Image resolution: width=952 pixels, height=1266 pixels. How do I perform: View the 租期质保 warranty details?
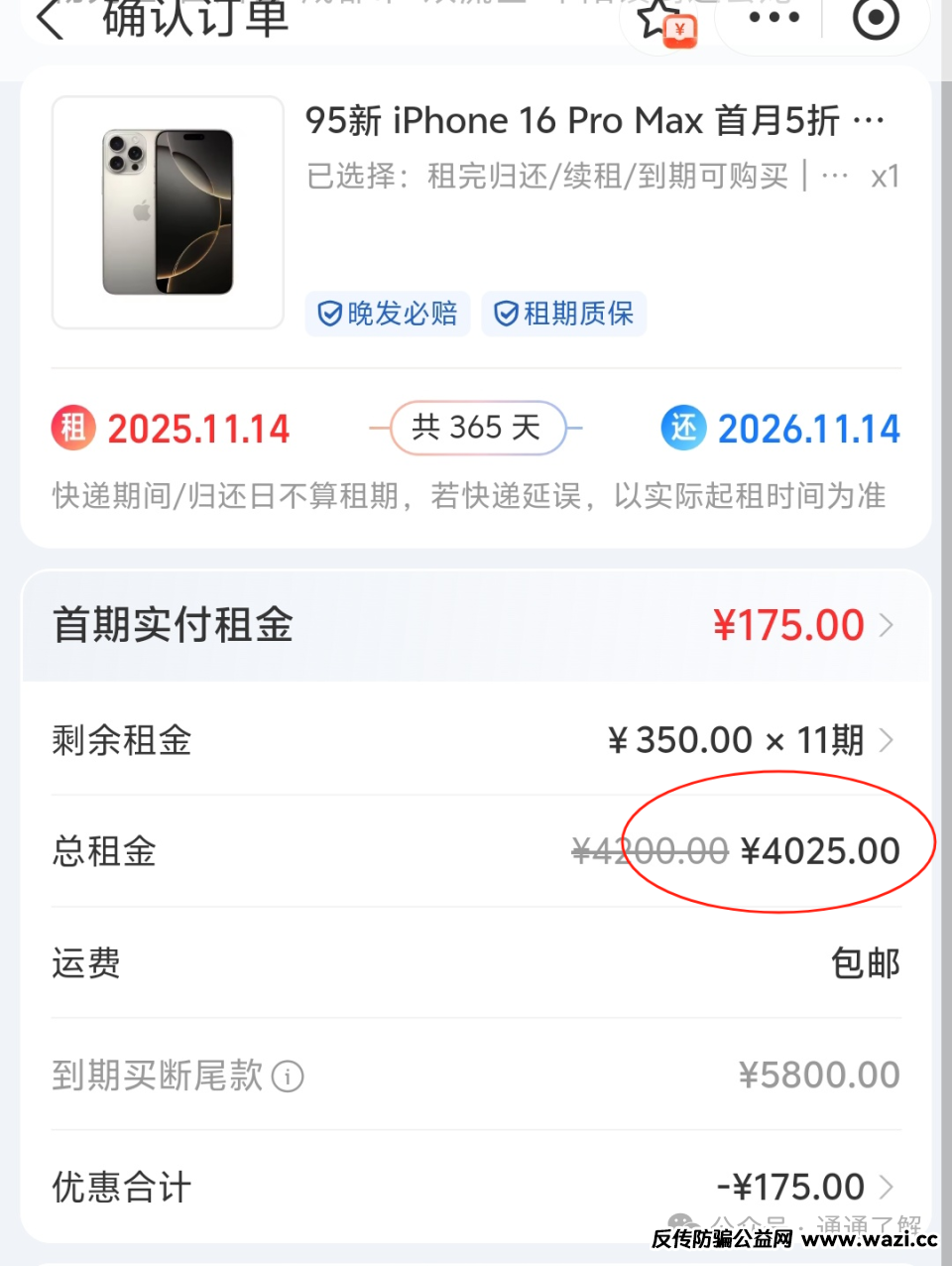[564, 314]
